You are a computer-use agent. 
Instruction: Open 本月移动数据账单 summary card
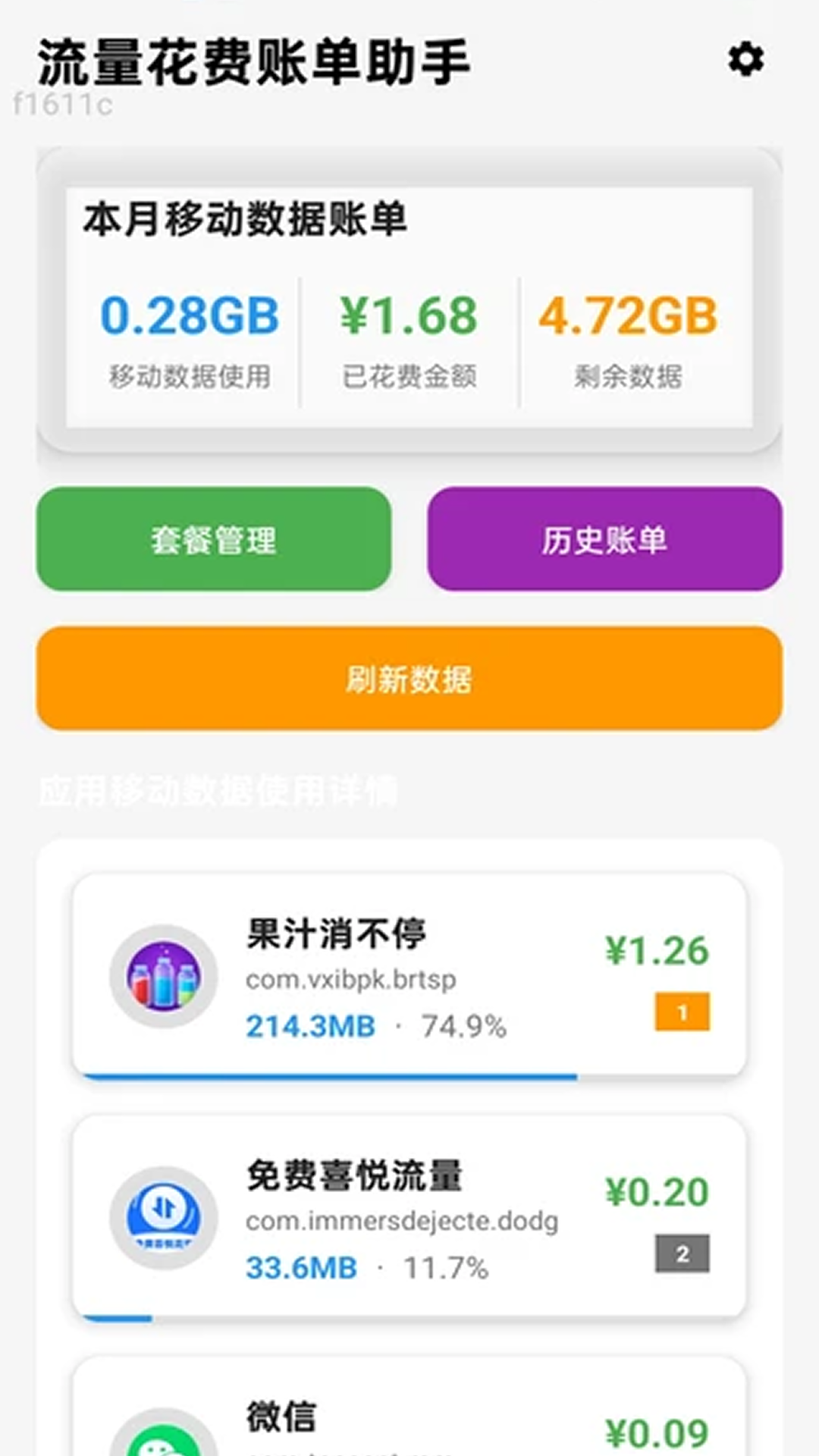[x=409, y=303]
